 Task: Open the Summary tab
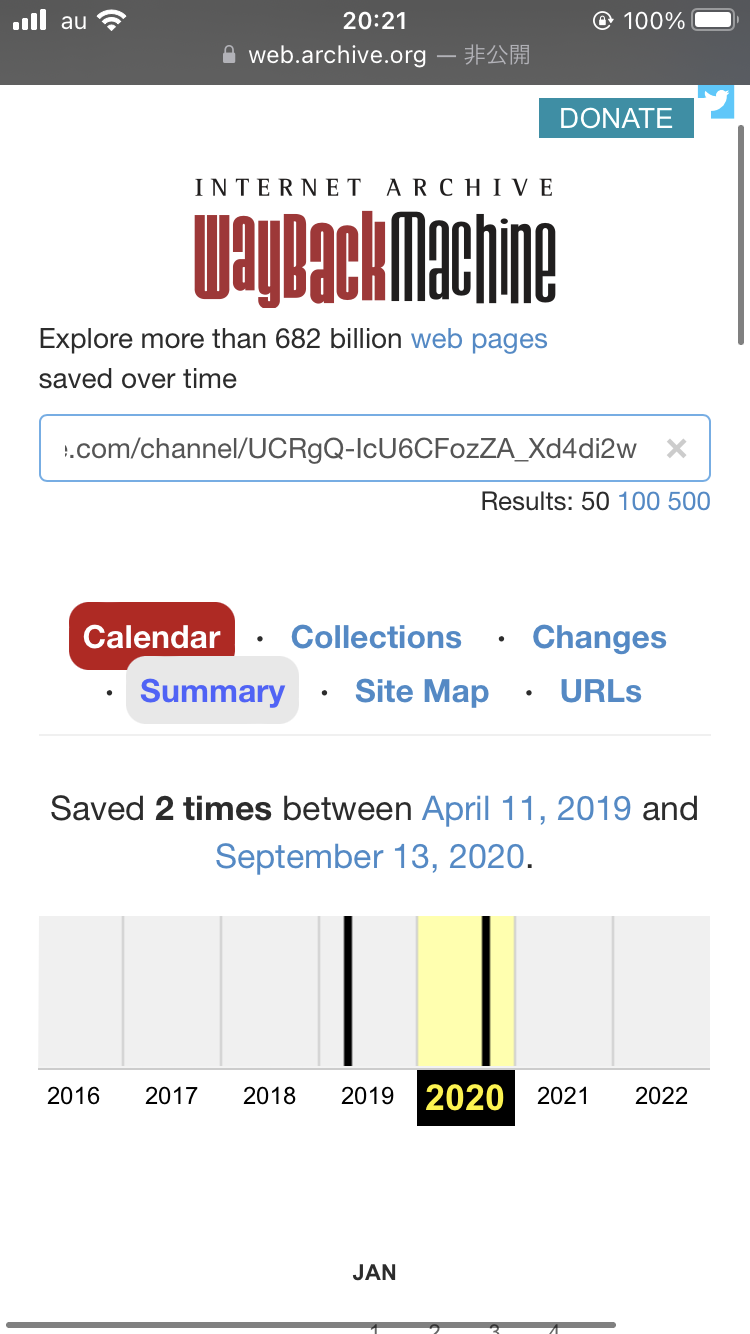tap(212, 691)
